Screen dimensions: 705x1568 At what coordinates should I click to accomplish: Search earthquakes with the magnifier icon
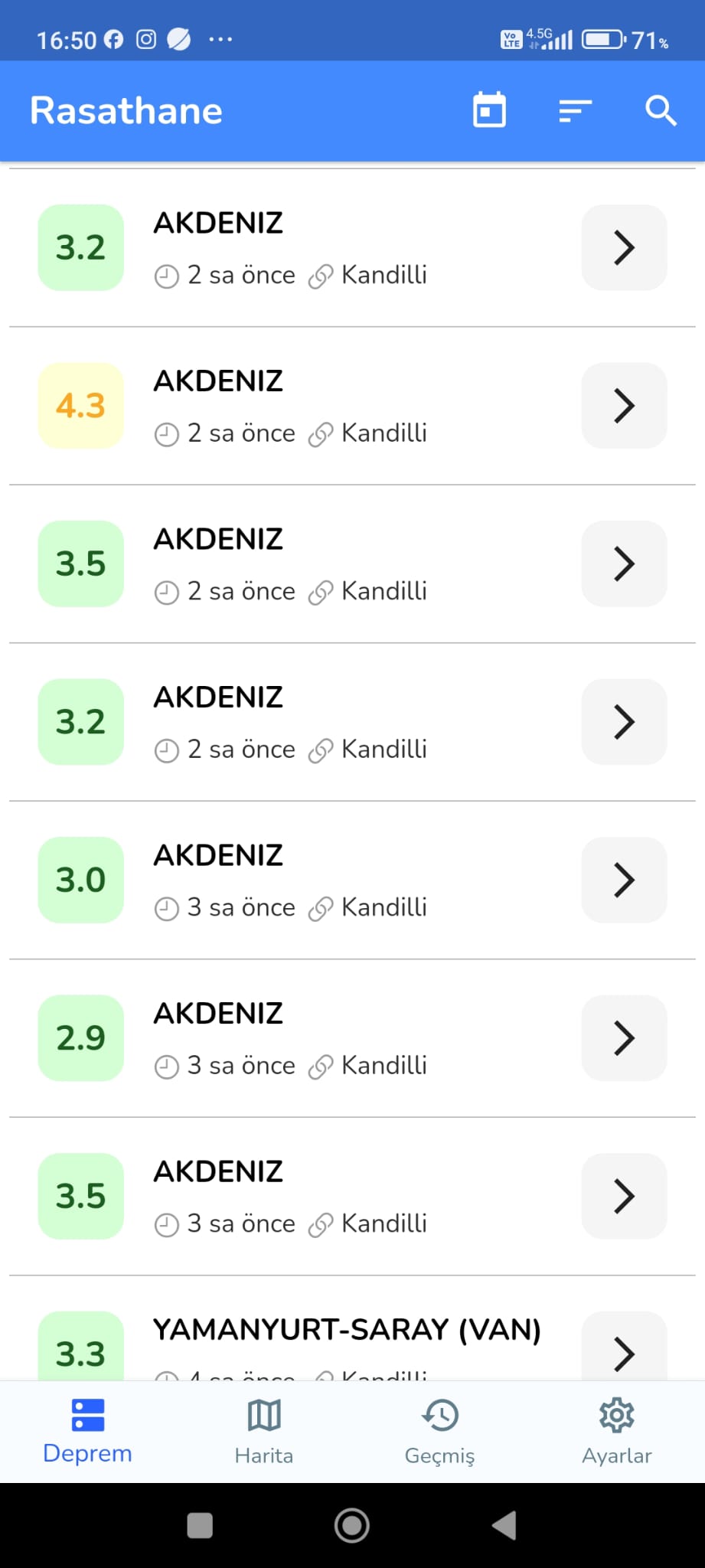click(661, 110)
